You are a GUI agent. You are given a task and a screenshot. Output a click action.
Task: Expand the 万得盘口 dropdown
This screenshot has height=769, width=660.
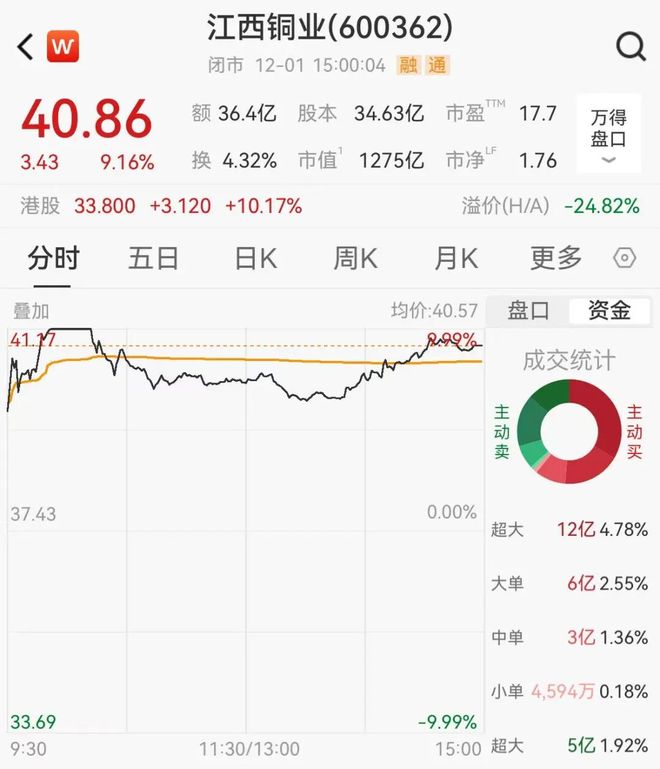(608, 135)
